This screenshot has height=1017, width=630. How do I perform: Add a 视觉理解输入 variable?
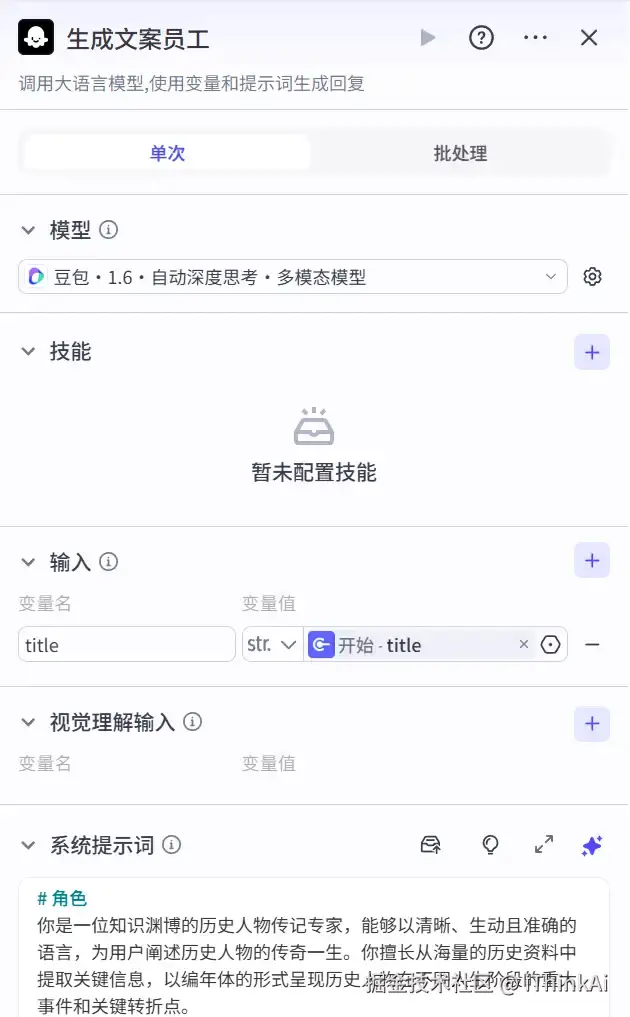pyautogui.click(x=592, y=723)
